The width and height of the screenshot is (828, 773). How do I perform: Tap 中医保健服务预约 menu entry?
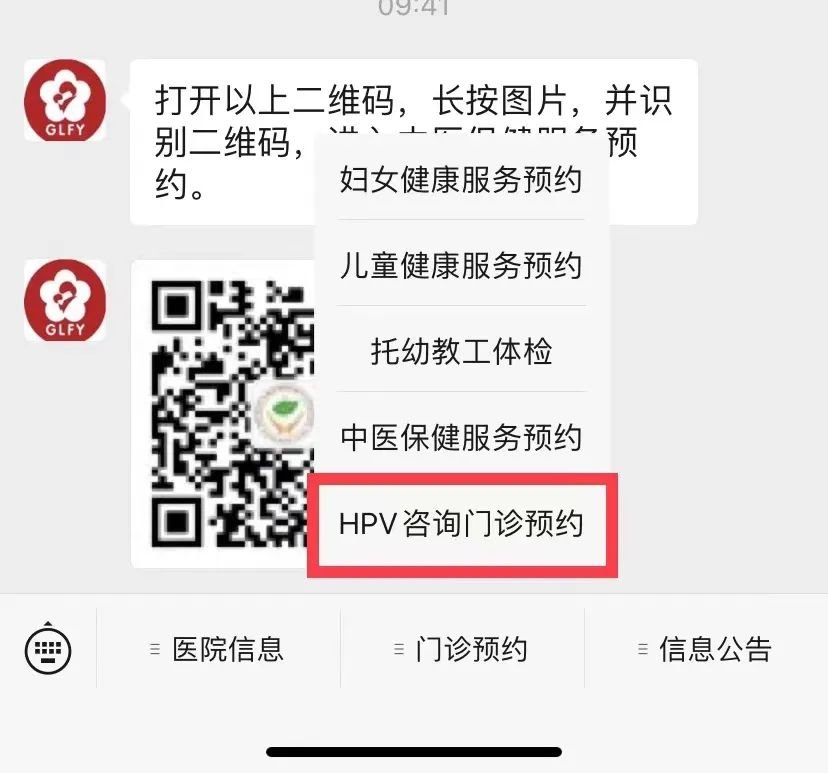(x=461, y=438)
